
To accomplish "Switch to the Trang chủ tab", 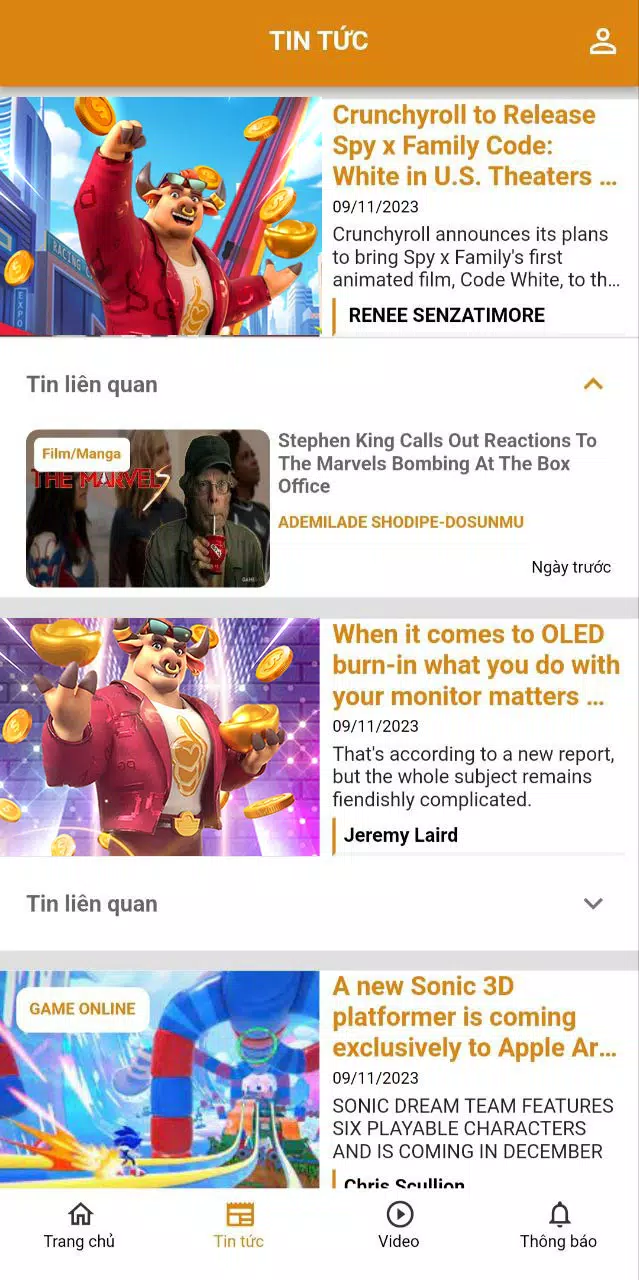I will (x=79, y=1225).
